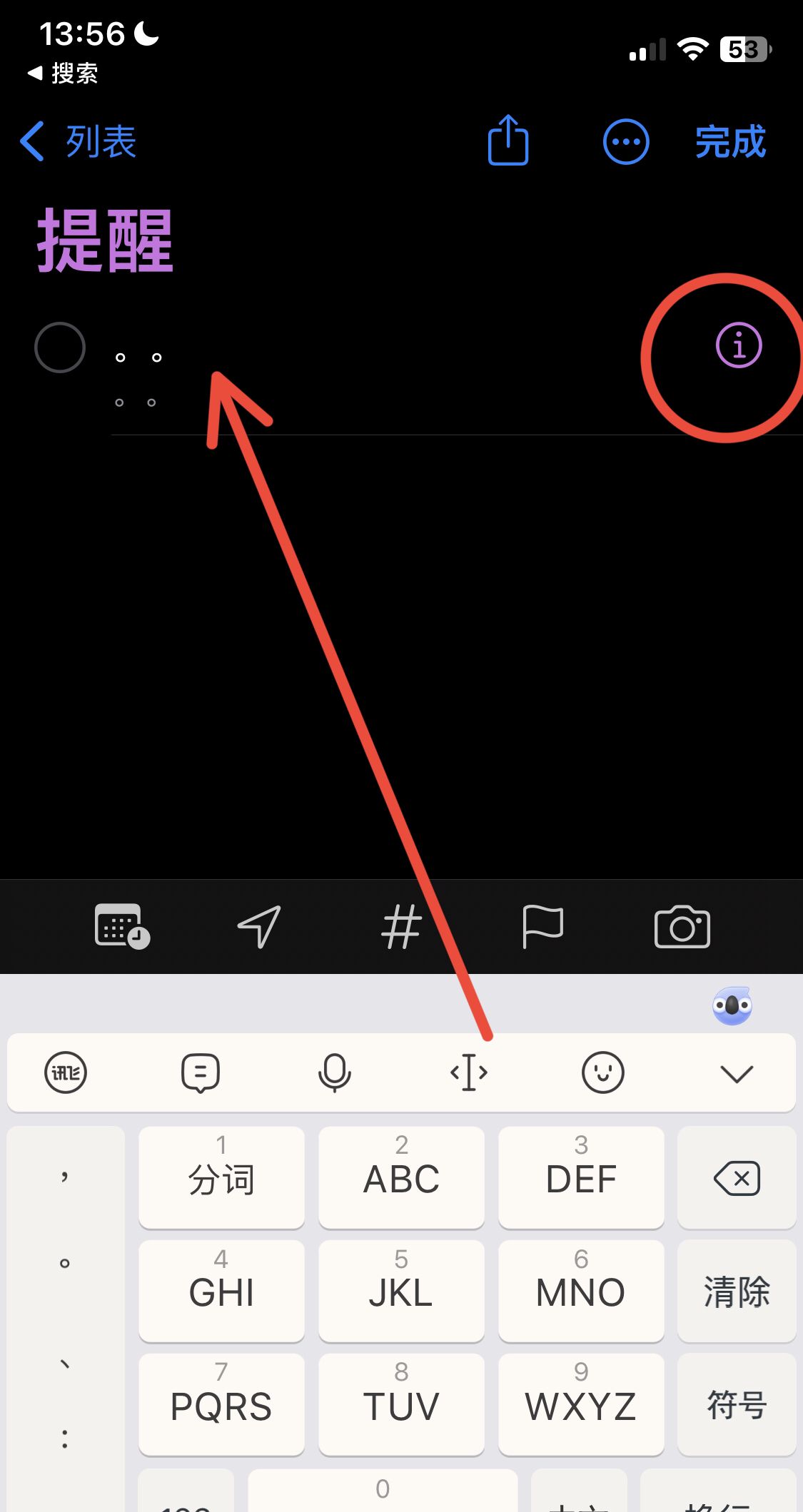Screen dimensions: 803x1512
Task: Attach a photo with the camera icon
Action: pos(682,926)
